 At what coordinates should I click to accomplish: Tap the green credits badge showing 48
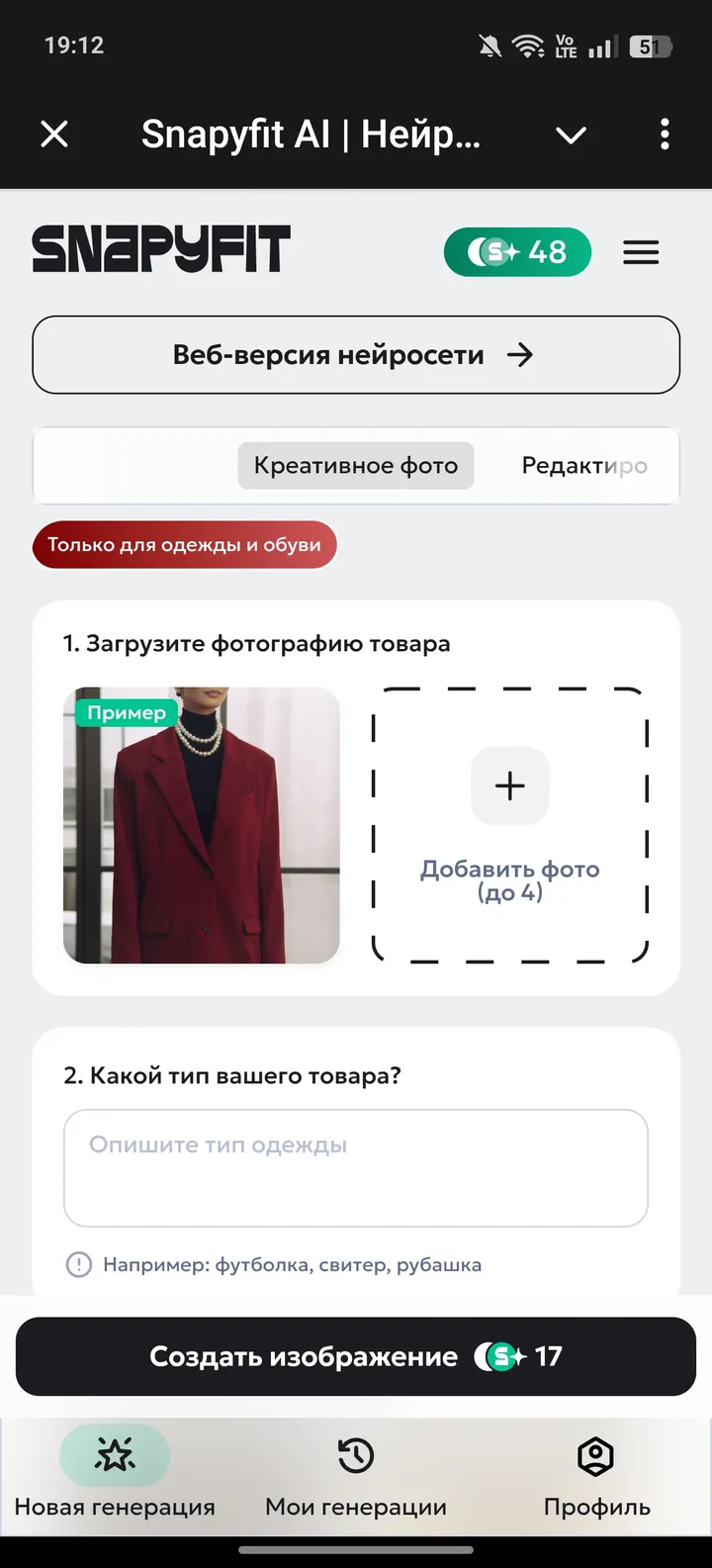pyautogui.click(x=516, y=252)
